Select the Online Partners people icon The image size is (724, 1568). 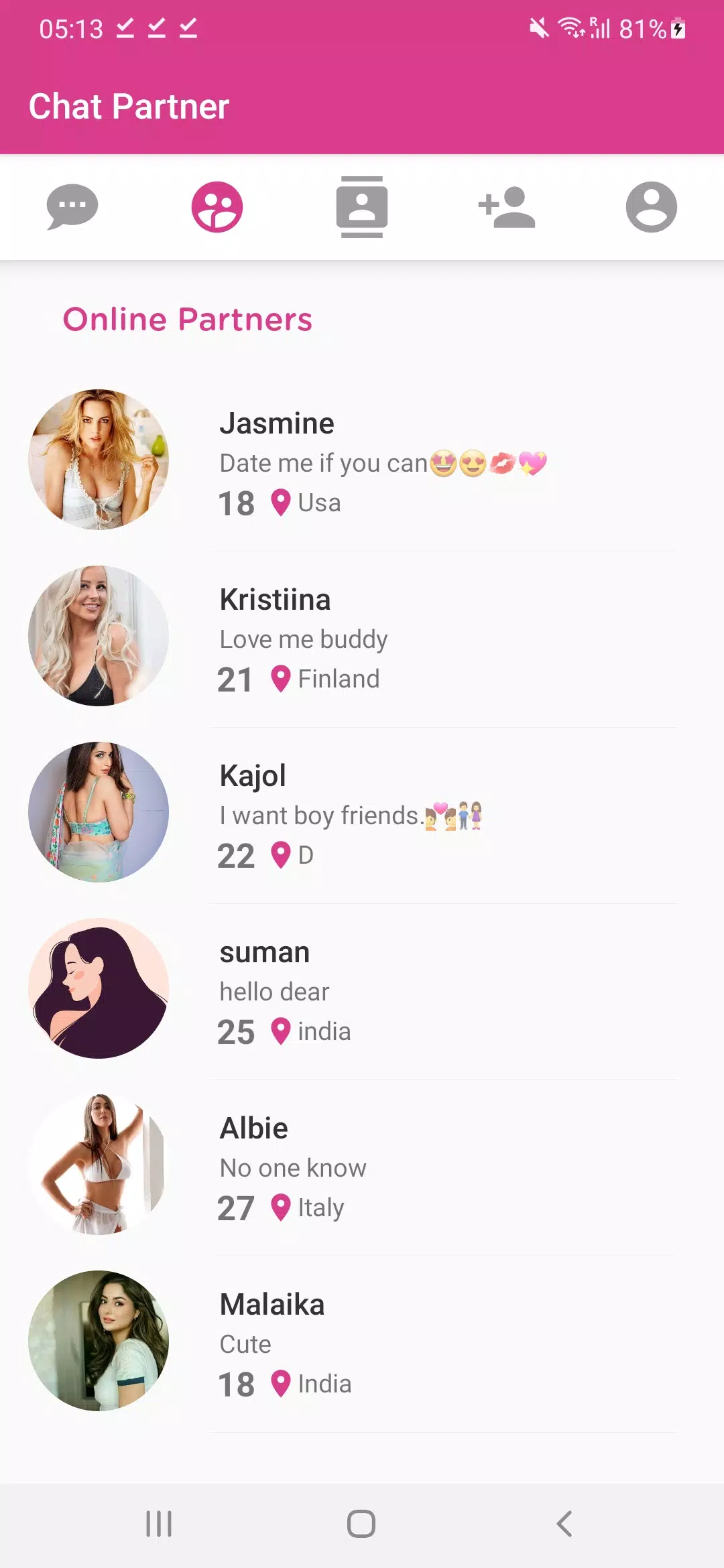click(x=217, y=207)
